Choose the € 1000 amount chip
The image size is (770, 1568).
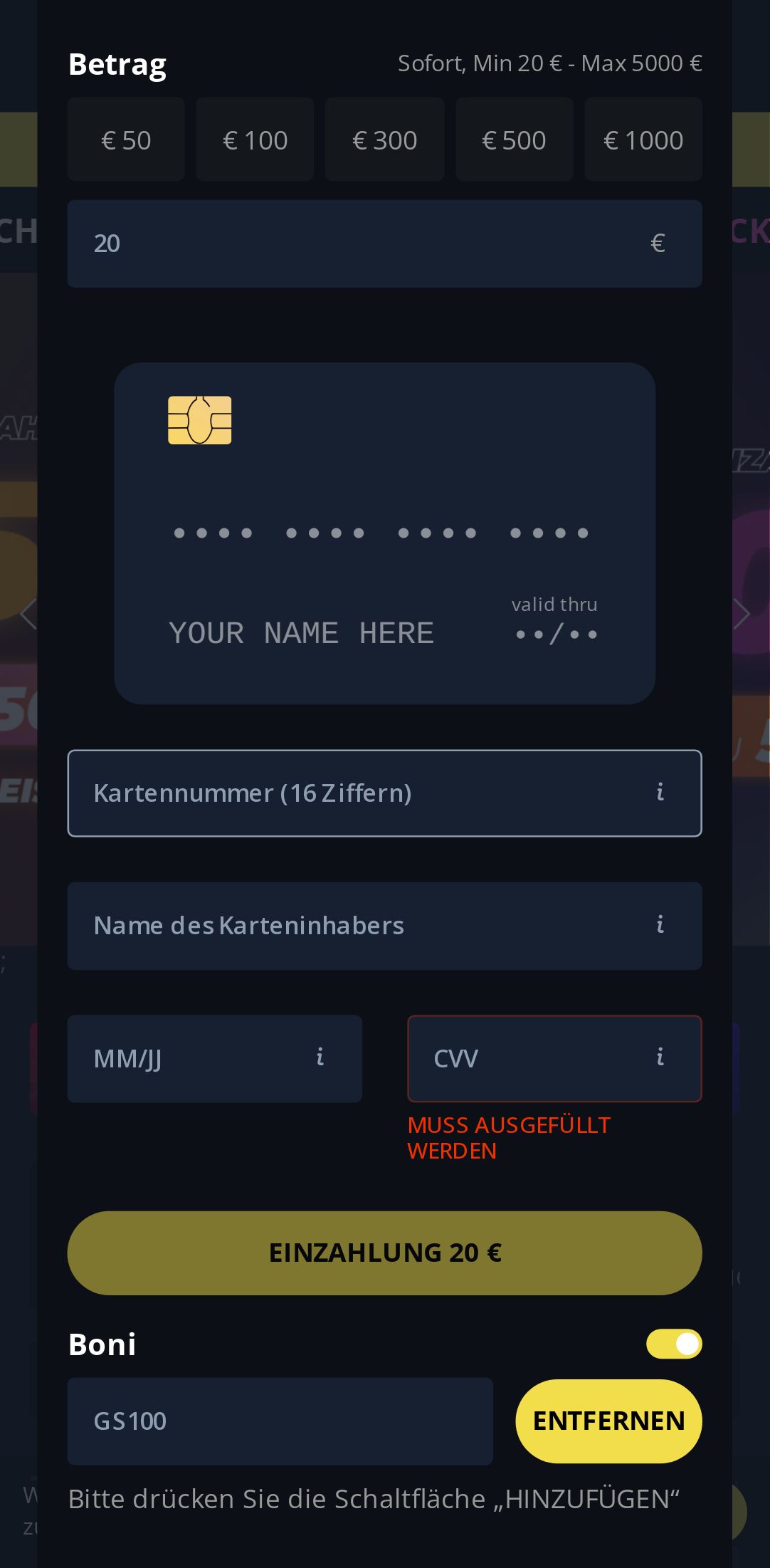coord(643,140)
